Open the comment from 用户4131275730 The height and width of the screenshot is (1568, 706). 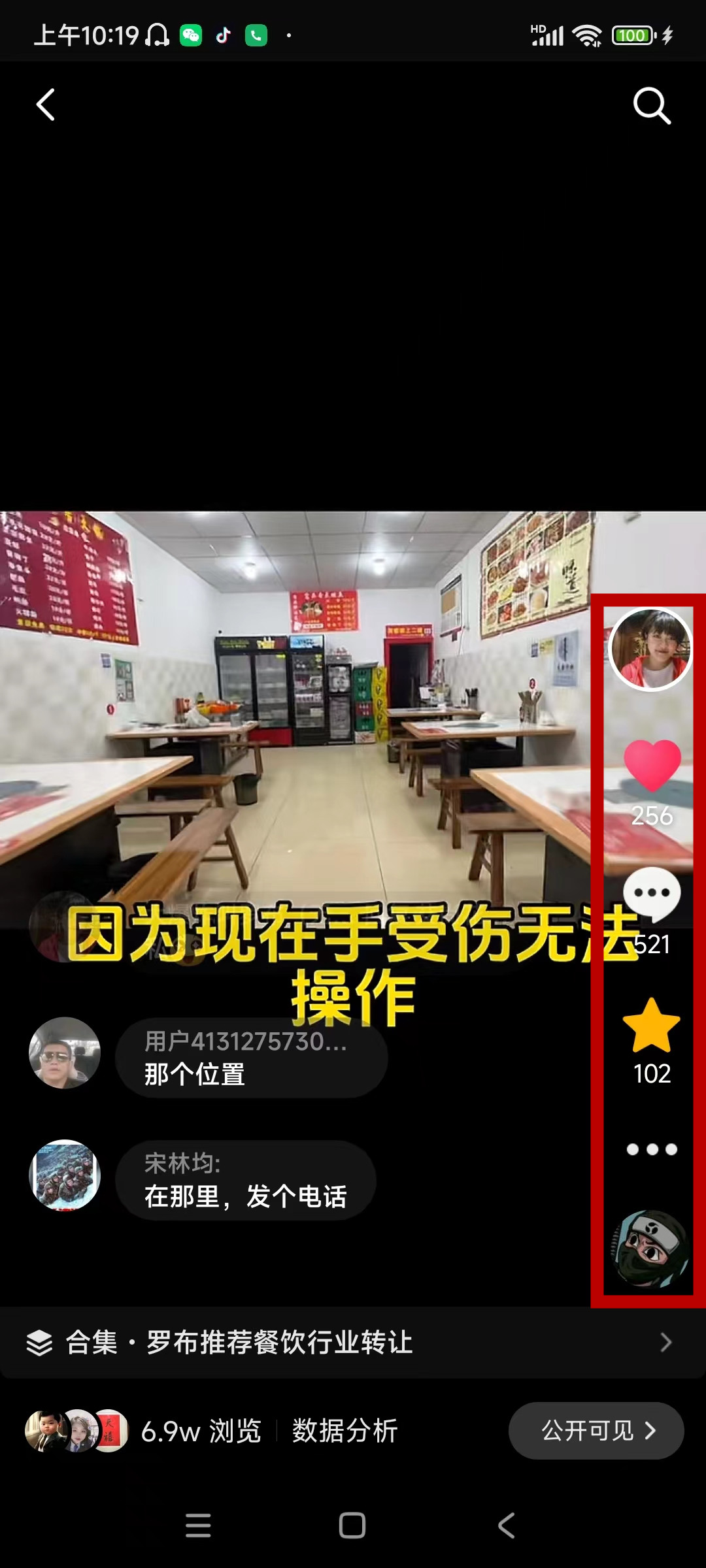[x=252, y=1058]
